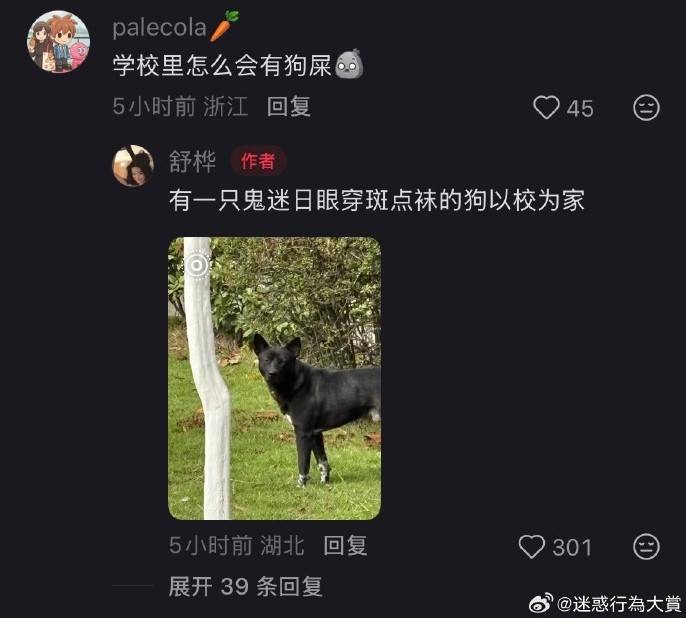
Task: Expand the 39 more replies
Action: point(245,587)
